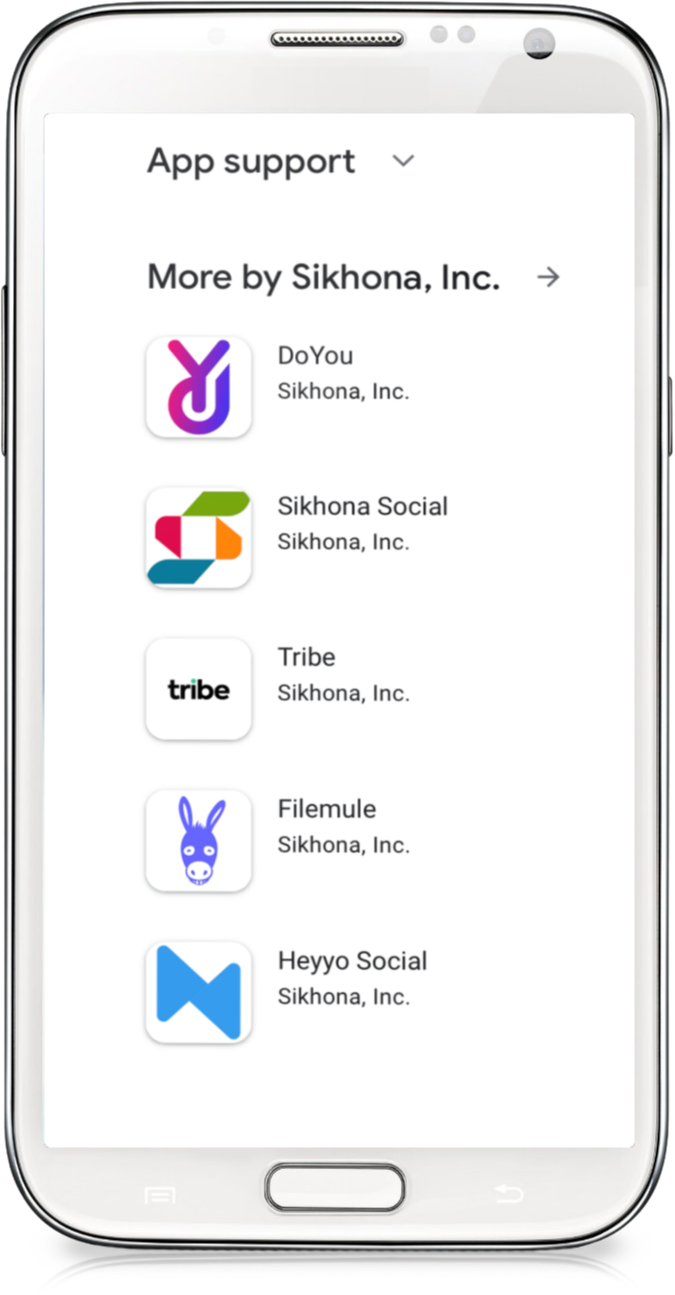Expand the App support section

tap(403, 161)
